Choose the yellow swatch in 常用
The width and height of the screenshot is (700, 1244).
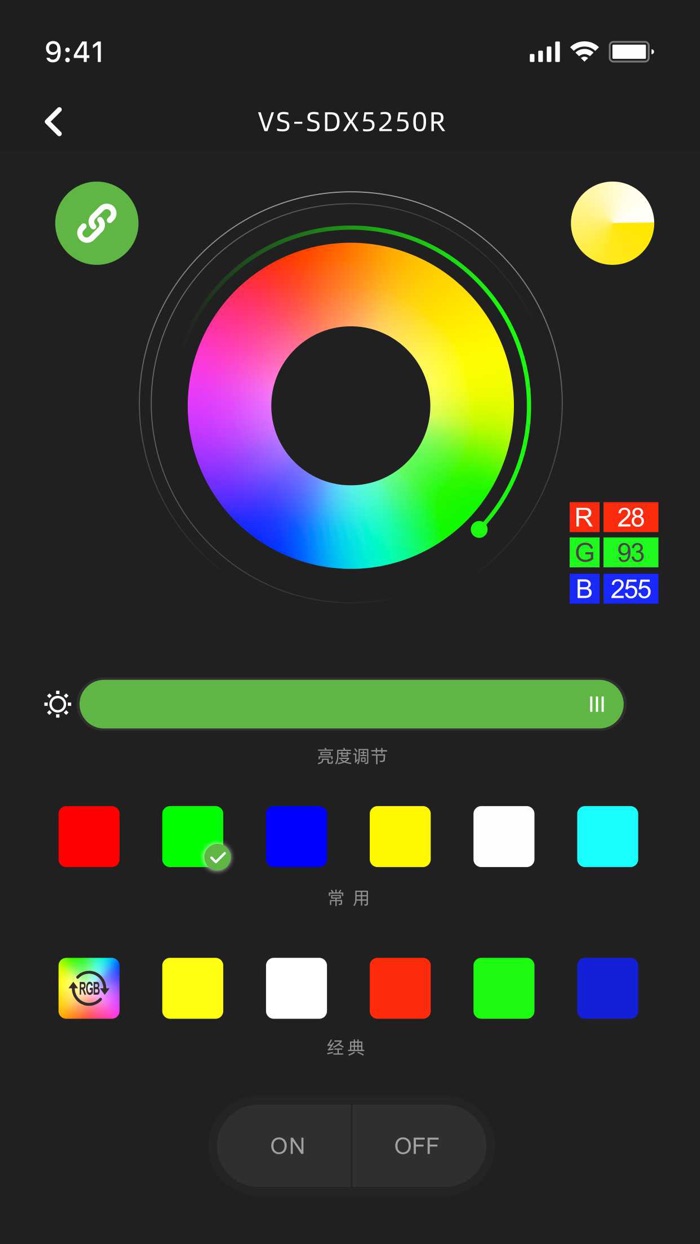400,836
